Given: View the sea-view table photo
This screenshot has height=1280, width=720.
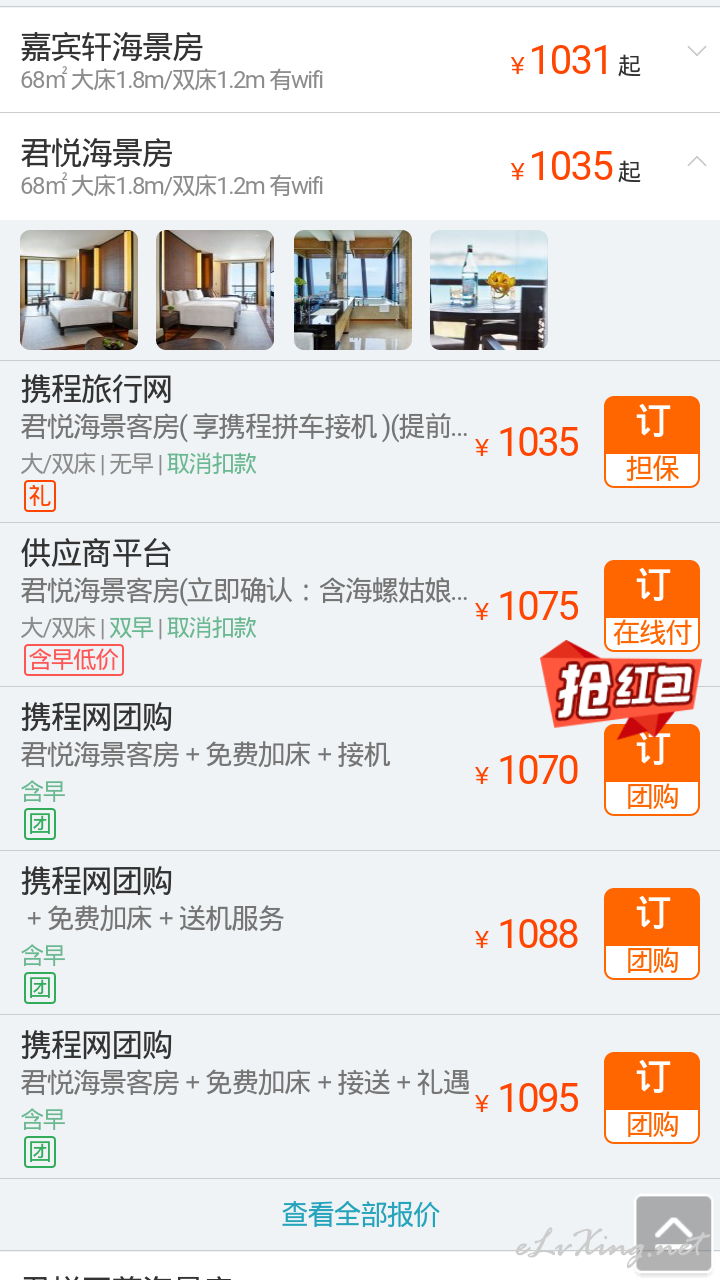Looking at the screenshot, I should [489, 290].
